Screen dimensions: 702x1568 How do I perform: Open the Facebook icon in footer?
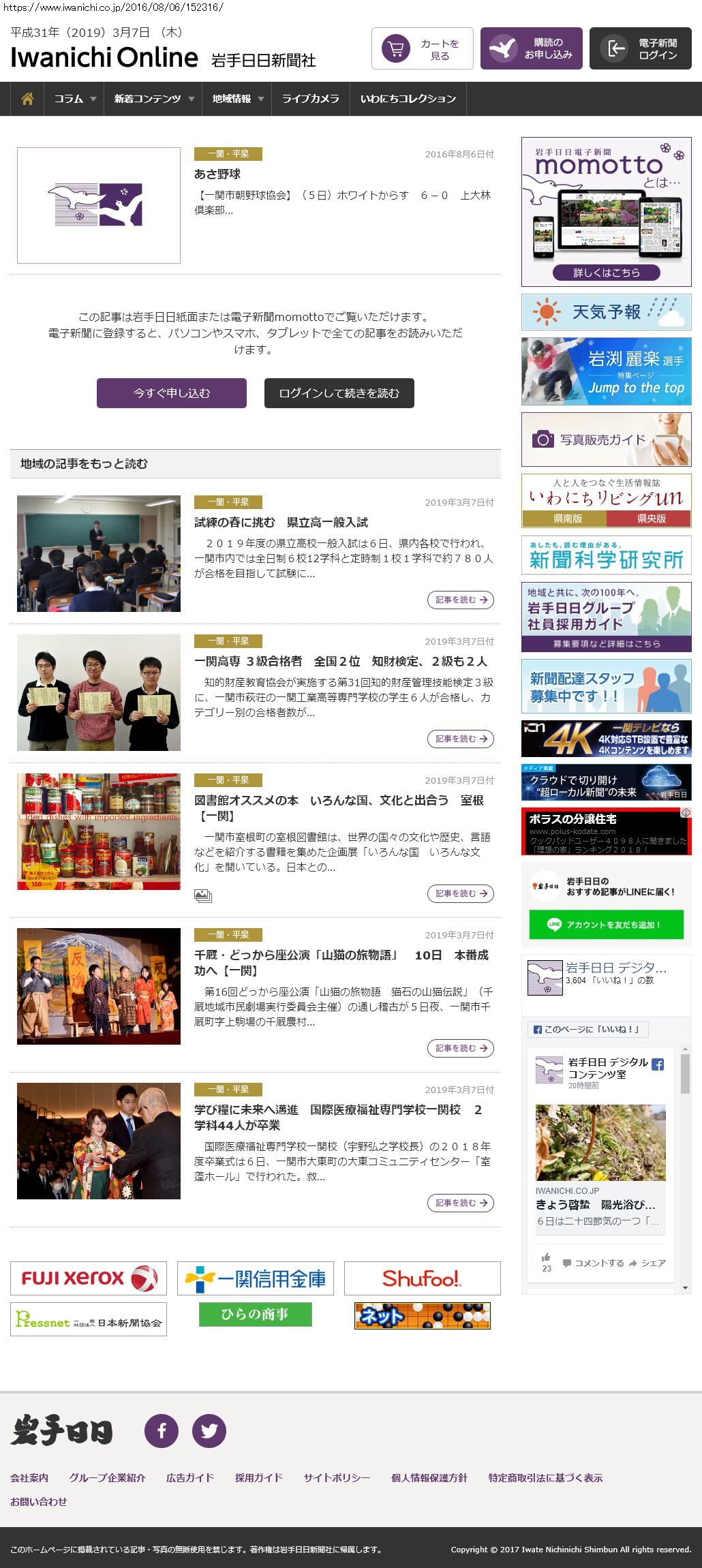[x=162, y=1430]
